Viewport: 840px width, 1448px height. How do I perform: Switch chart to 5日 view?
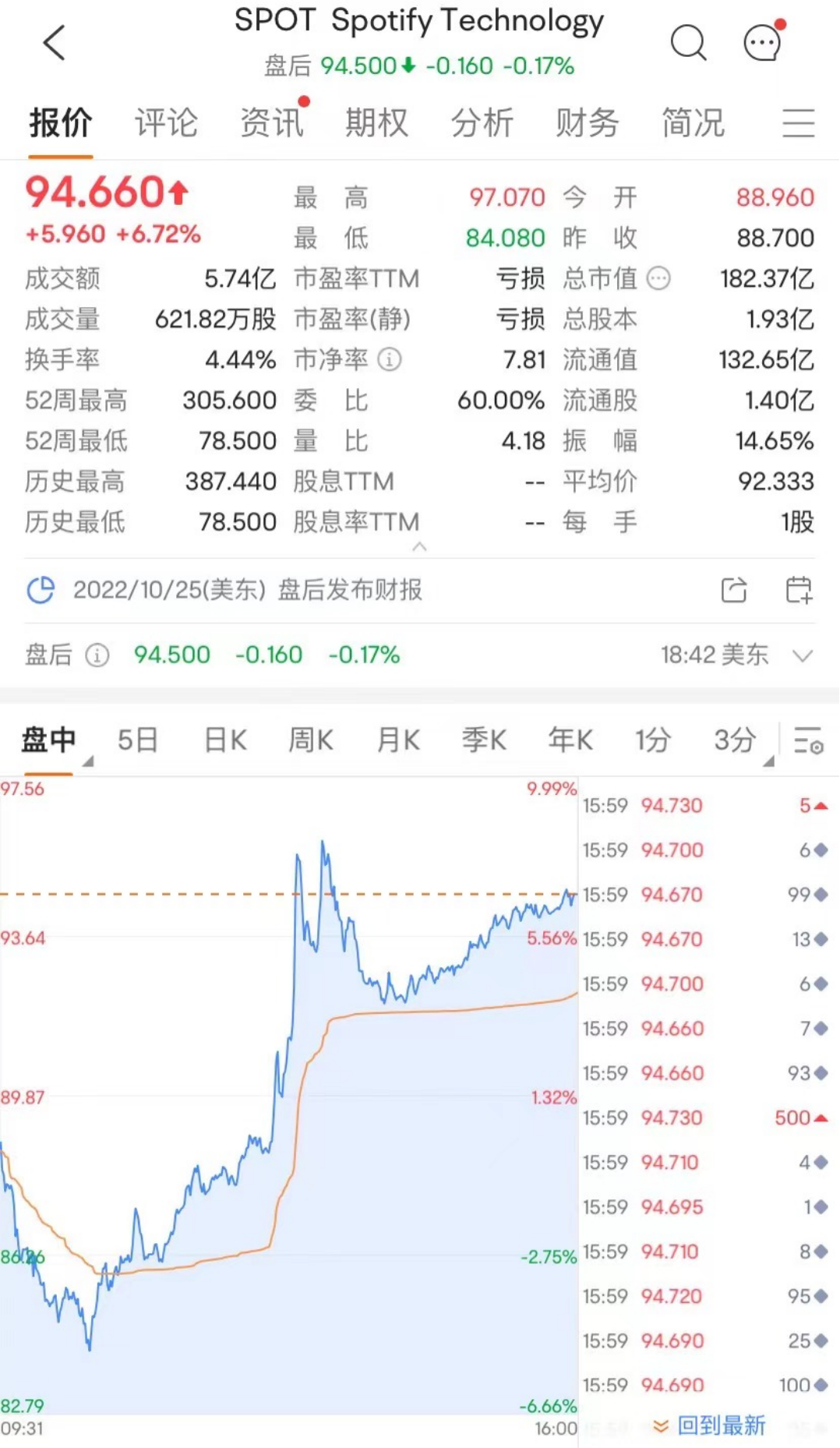coord(138,740)
